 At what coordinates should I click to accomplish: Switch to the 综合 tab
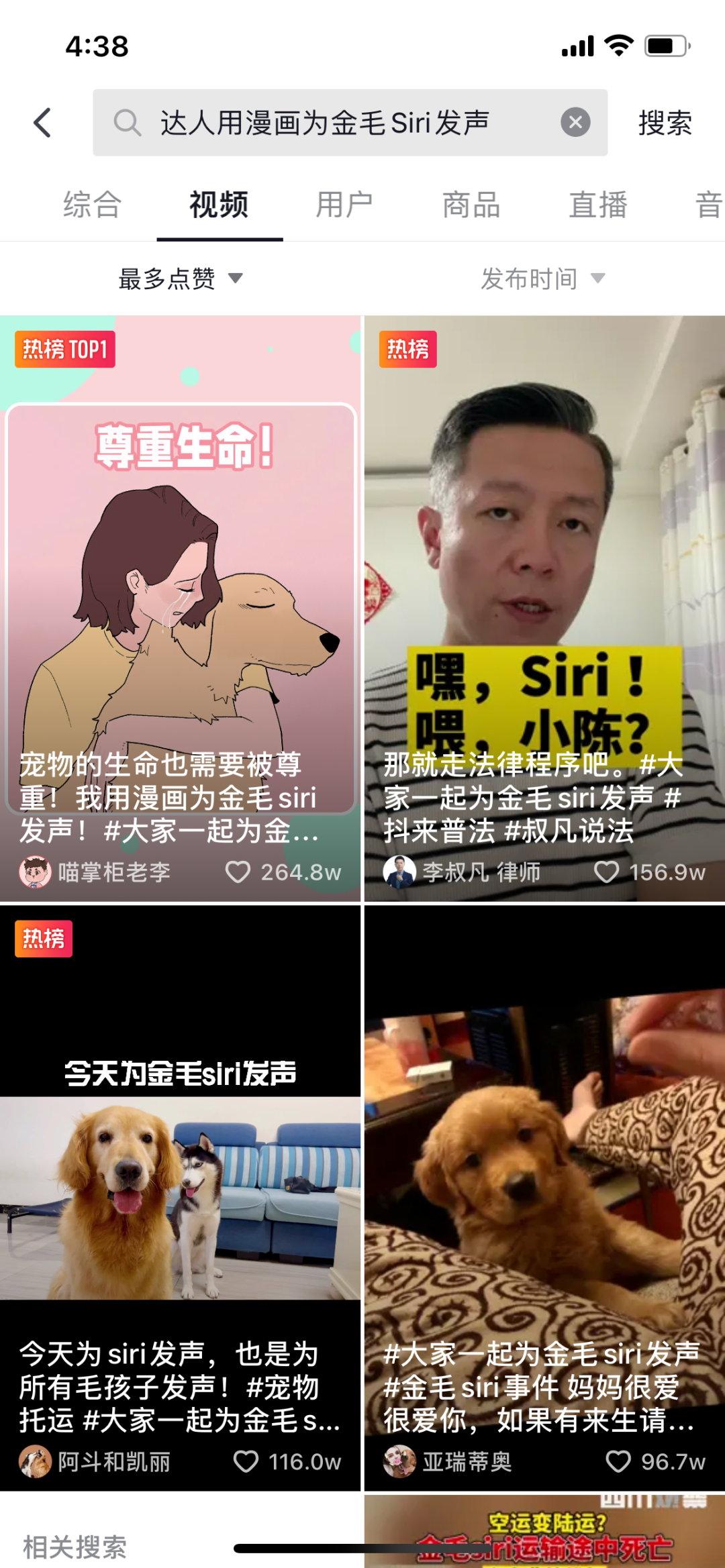(x=91, y=205)
